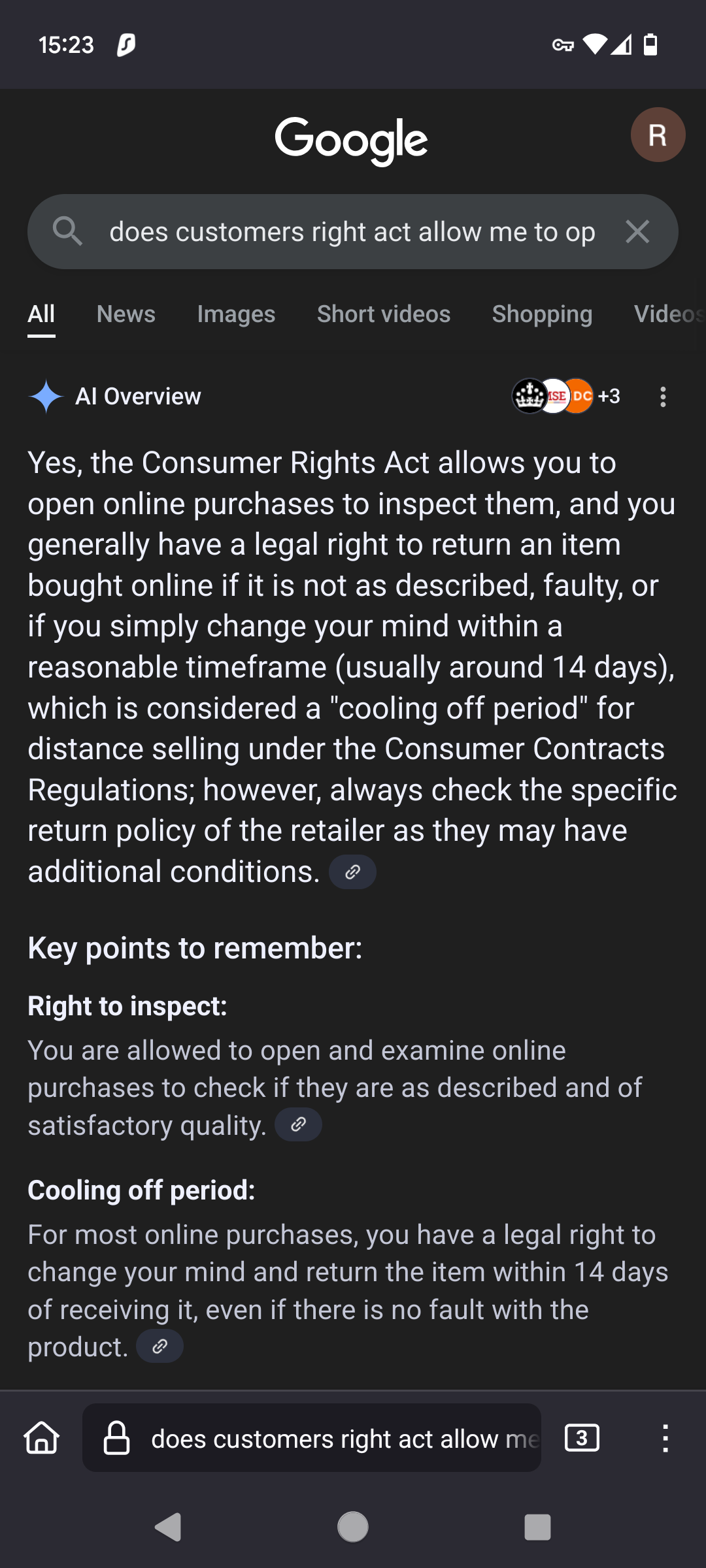The width and height of the screenshot is (706, 1568).
Task: Go back using system back button
Action: pyautogui.click(x=169, y=1527)
